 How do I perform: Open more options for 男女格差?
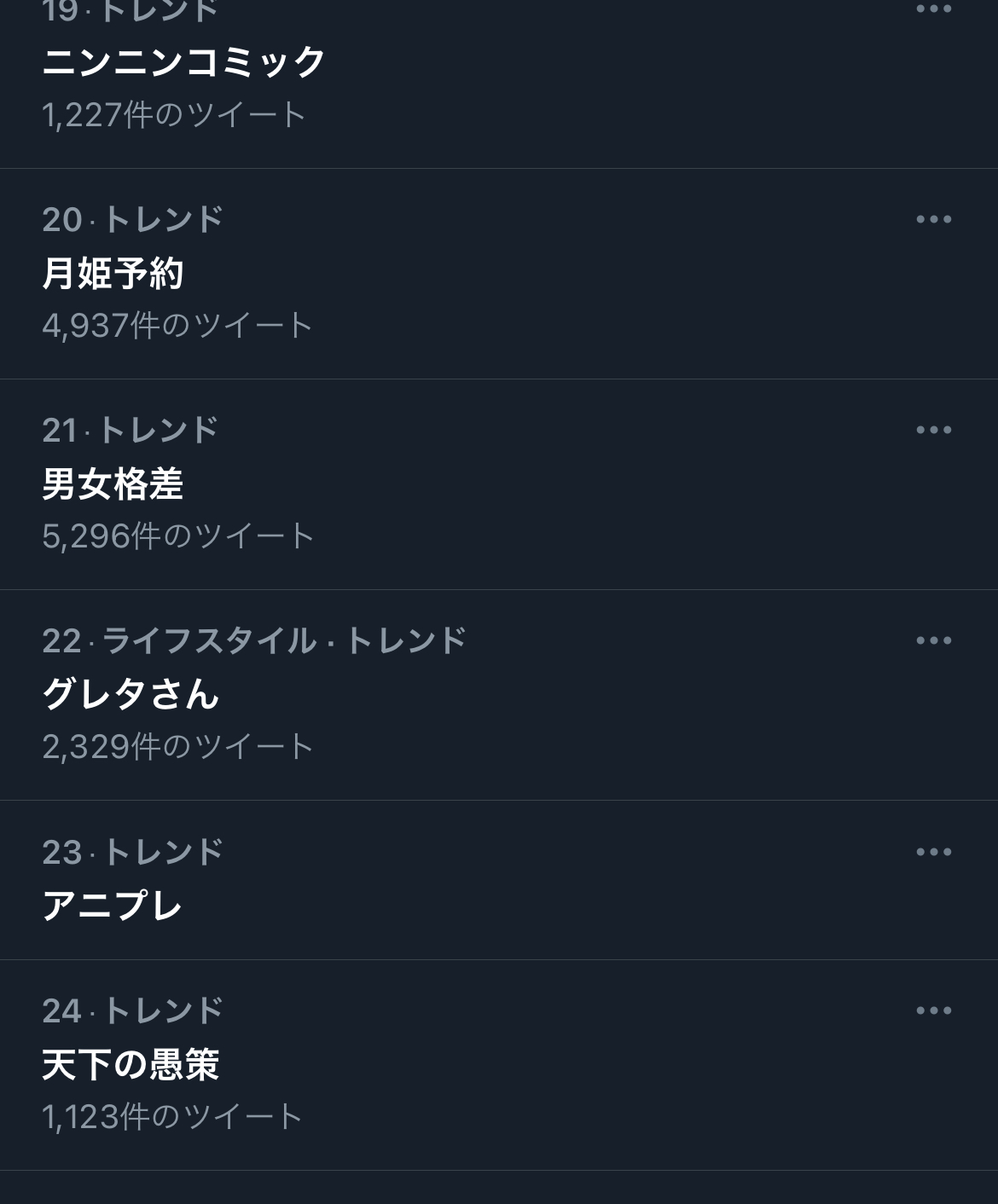(933, 430)
